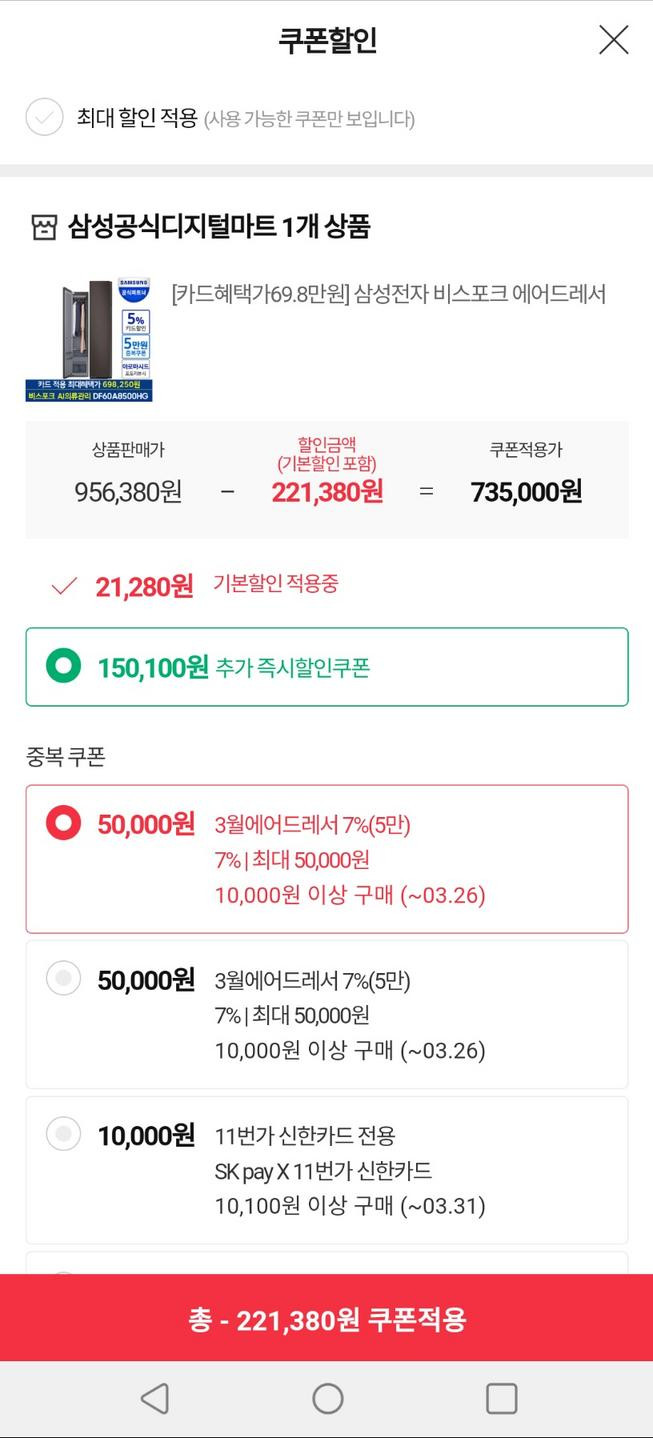Go to the home screen
The image size is (653, 1438).
pyautogui.click(x=327, y=1398)
